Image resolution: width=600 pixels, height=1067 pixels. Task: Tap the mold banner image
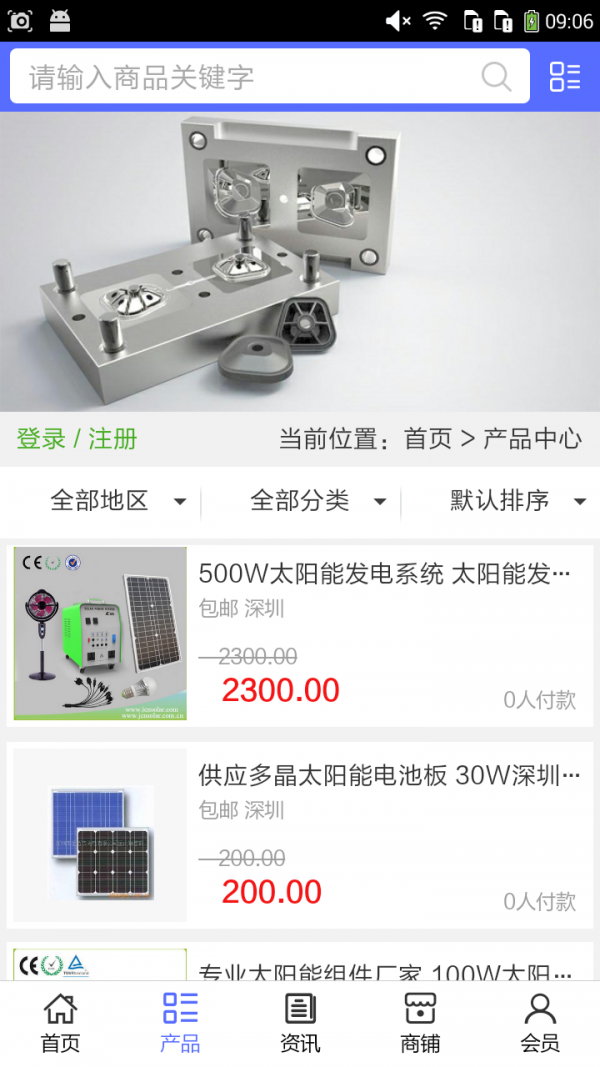[x=300, y=262]
